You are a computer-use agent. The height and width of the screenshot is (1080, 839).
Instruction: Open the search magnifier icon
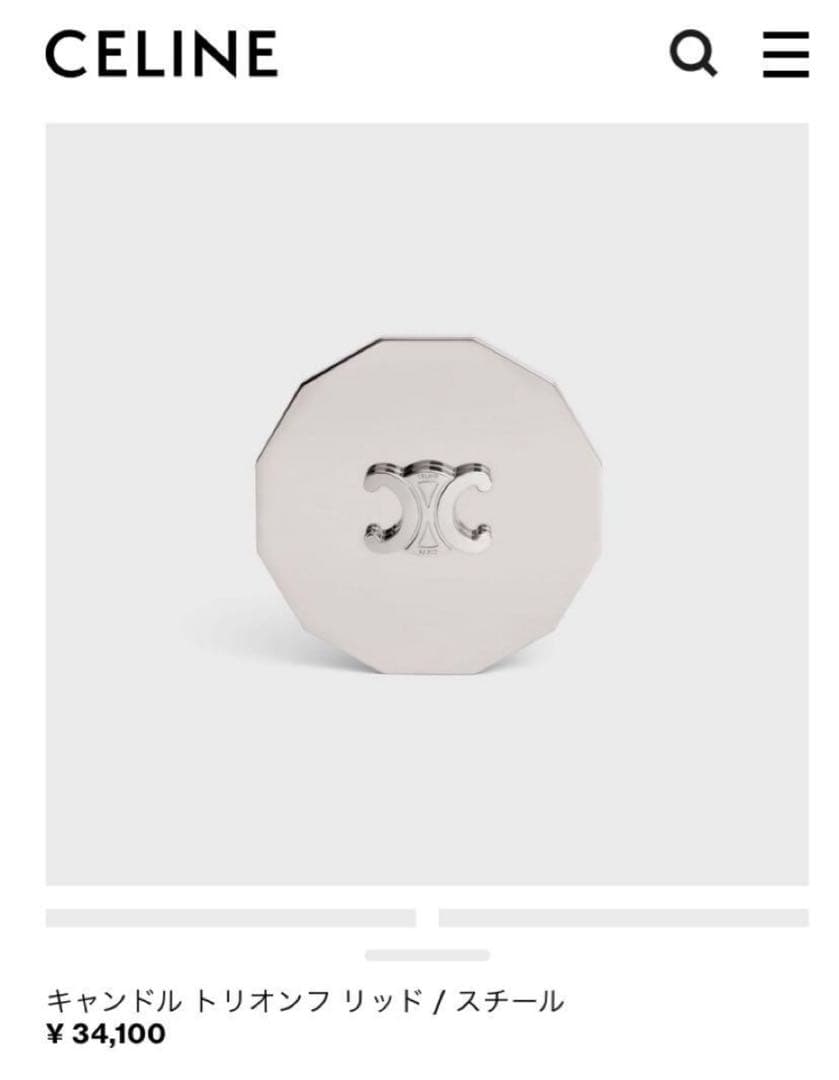[x=692, y=54]
